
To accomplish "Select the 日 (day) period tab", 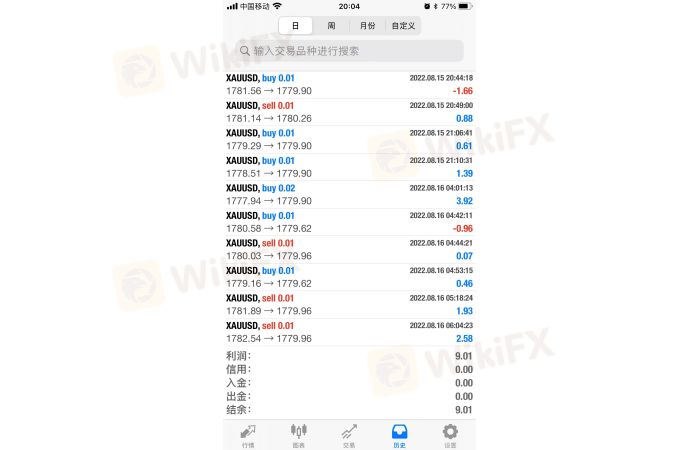I will point(294,26).
